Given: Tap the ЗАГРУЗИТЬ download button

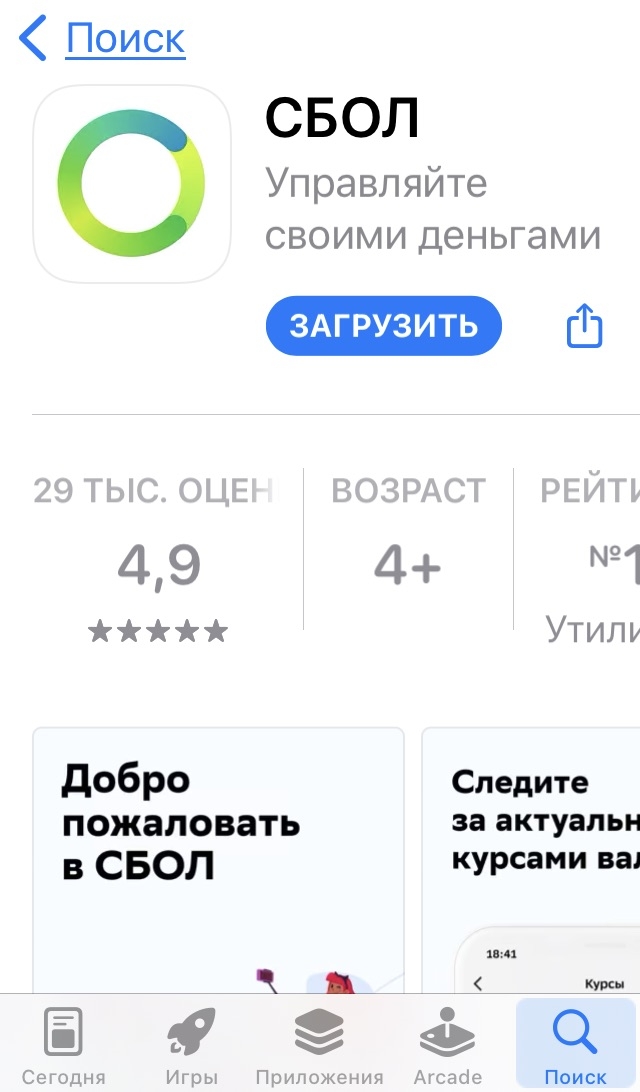Looking at the screenshot, I should click(384, 326).
